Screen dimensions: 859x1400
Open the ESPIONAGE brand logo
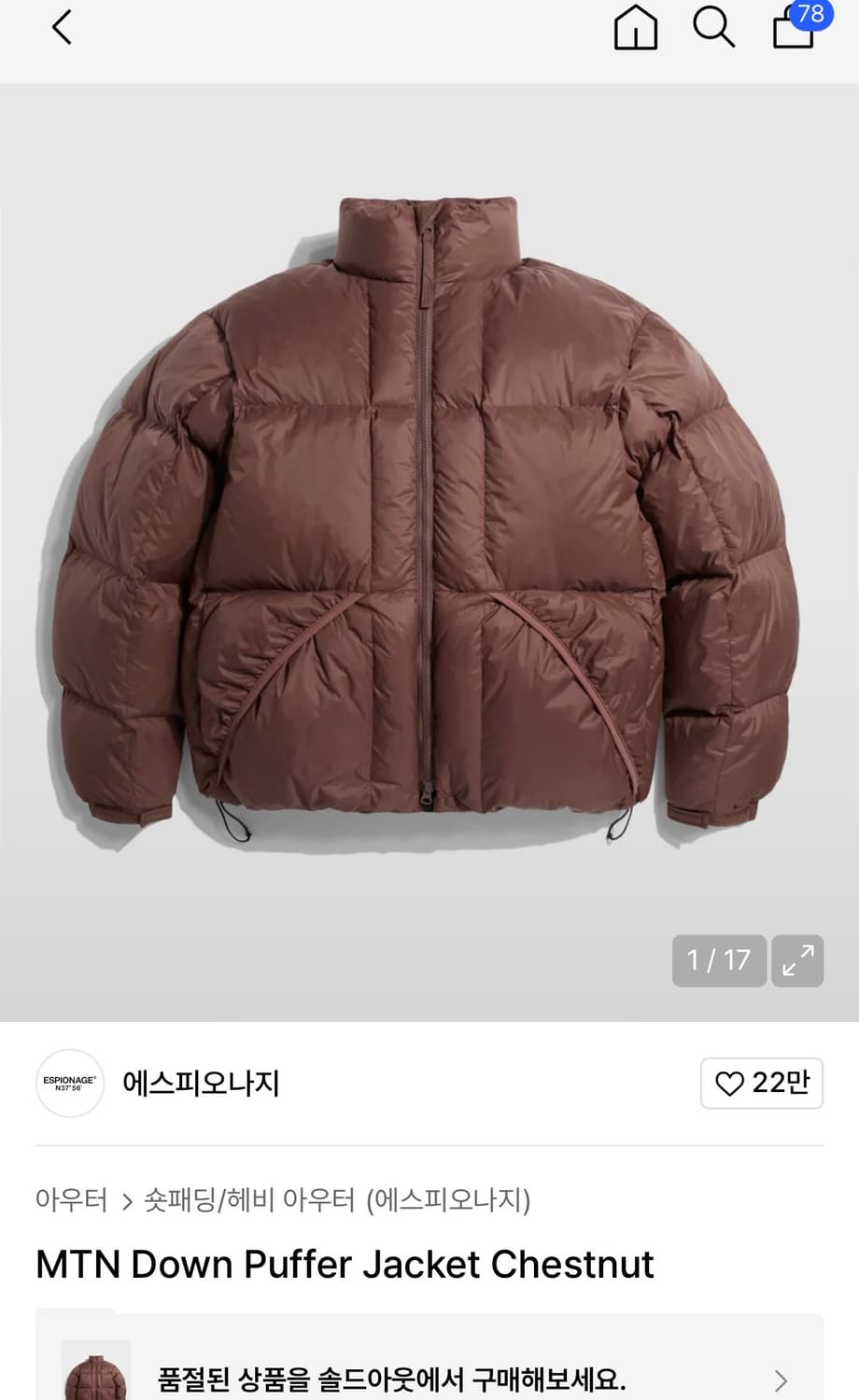click(69, 1083)
